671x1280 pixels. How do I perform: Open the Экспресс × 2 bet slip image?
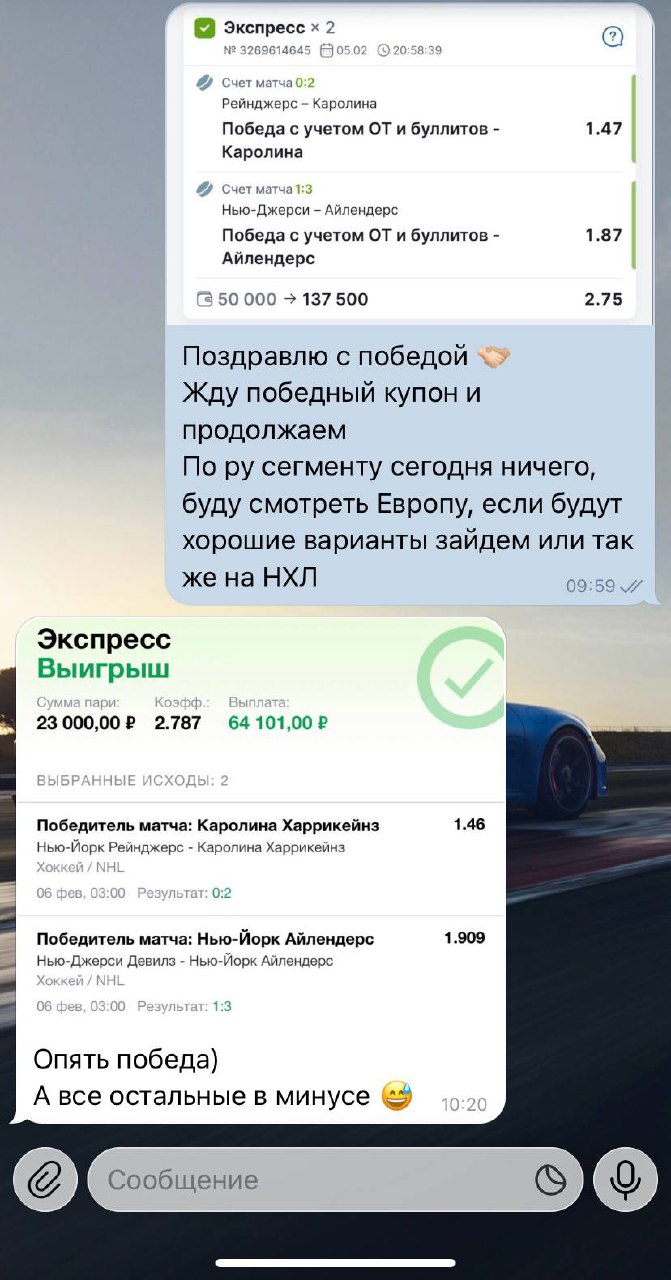(x=410, y=165)
